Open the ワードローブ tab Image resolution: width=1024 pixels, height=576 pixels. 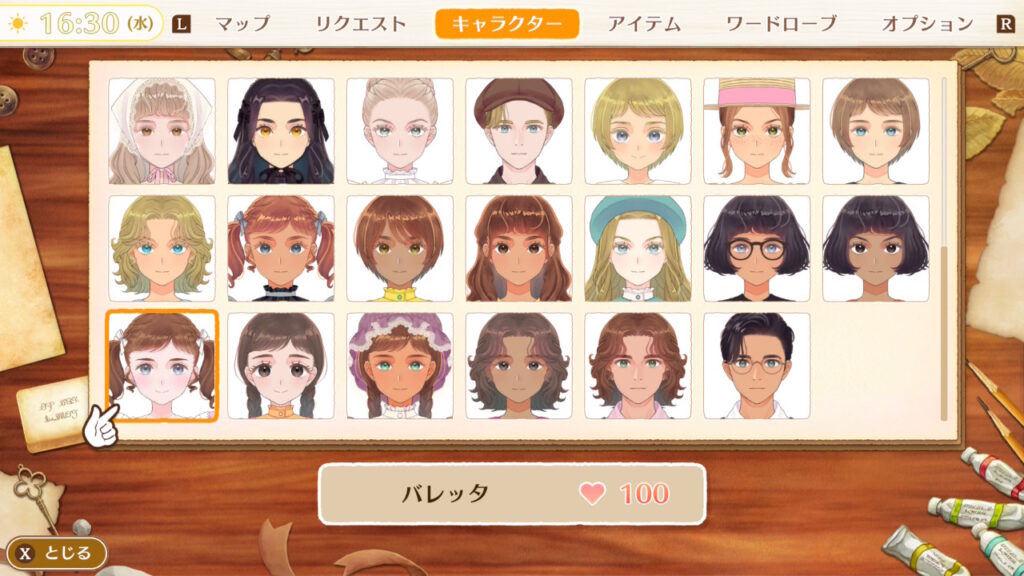(x=781, y=23)
